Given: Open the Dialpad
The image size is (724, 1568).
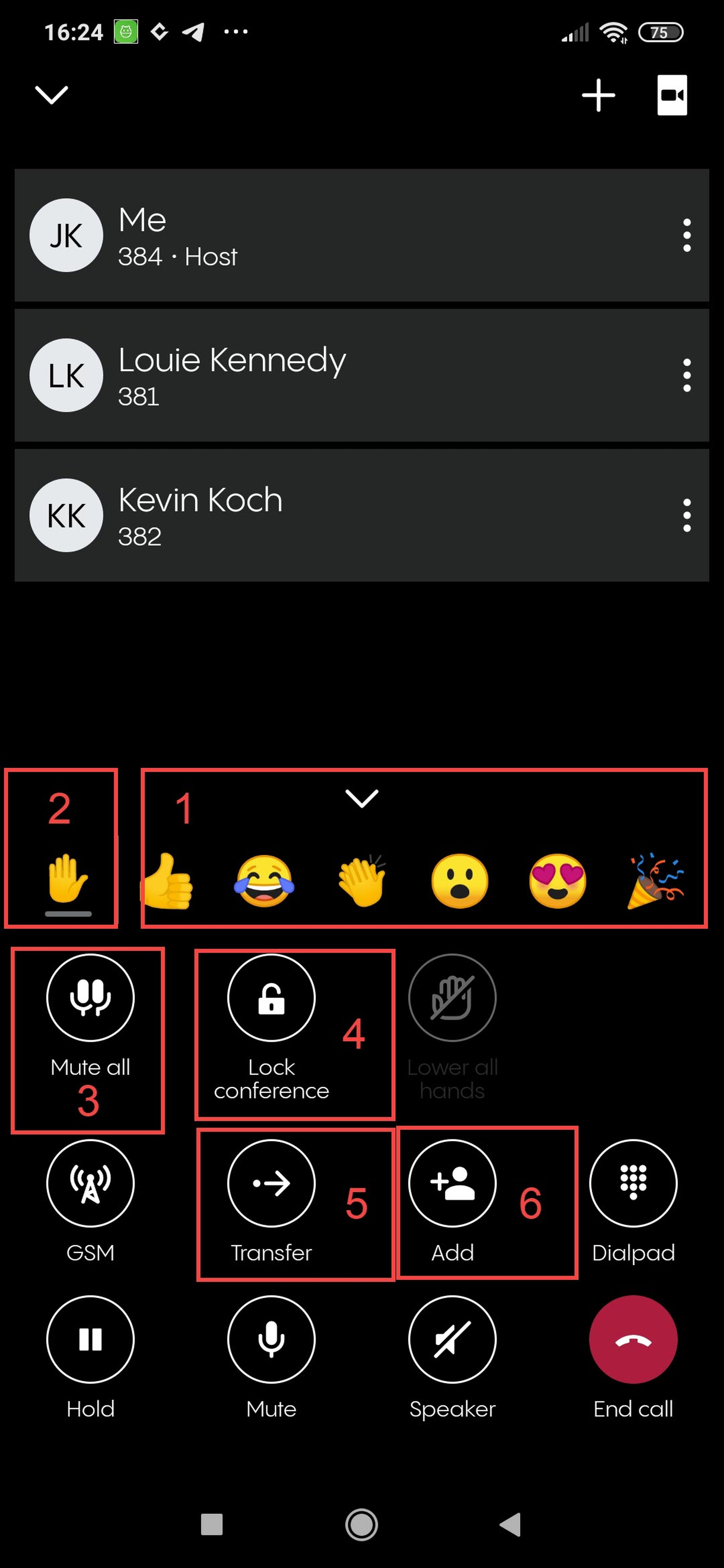Looking at the screenshot, I should point(633,1183).
